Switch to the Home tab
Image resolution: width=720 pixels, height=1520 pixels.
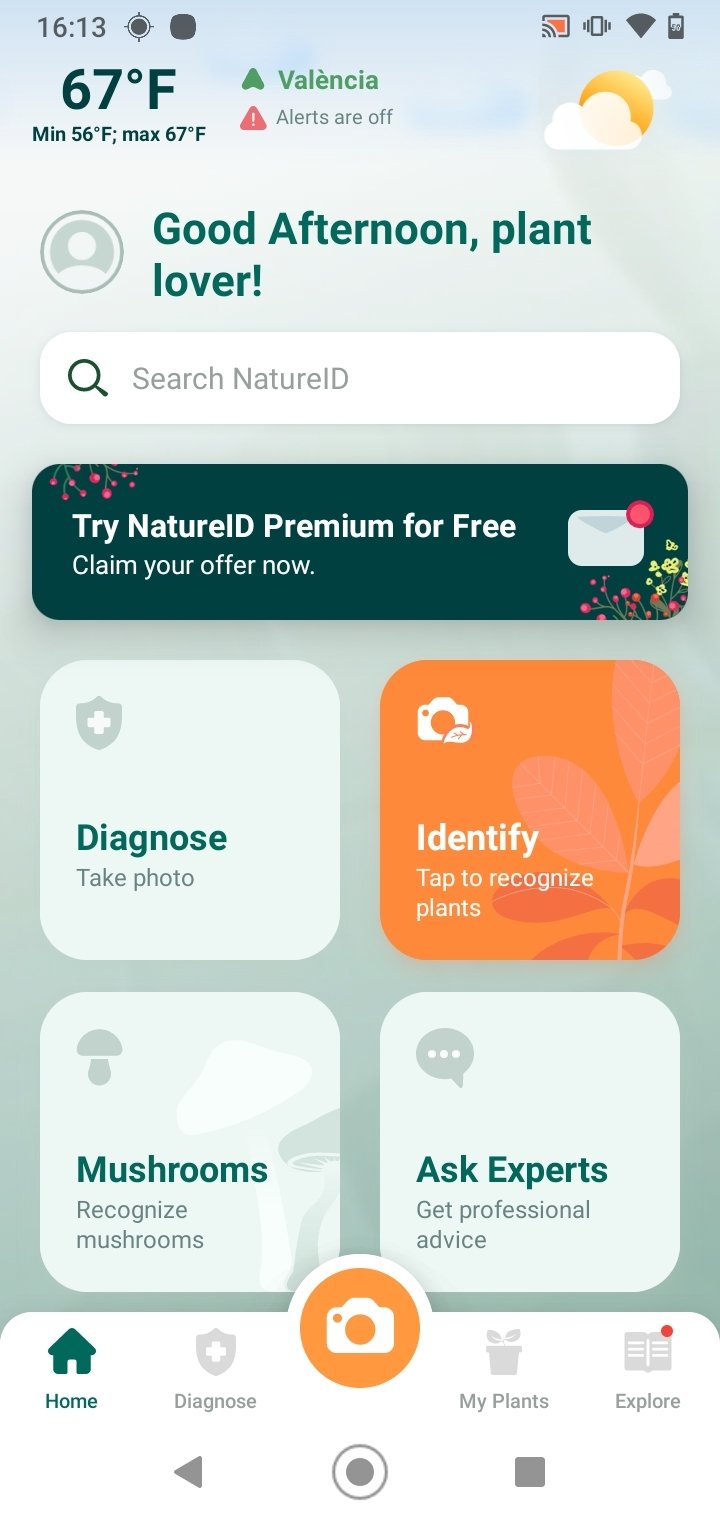point(72,1368)
